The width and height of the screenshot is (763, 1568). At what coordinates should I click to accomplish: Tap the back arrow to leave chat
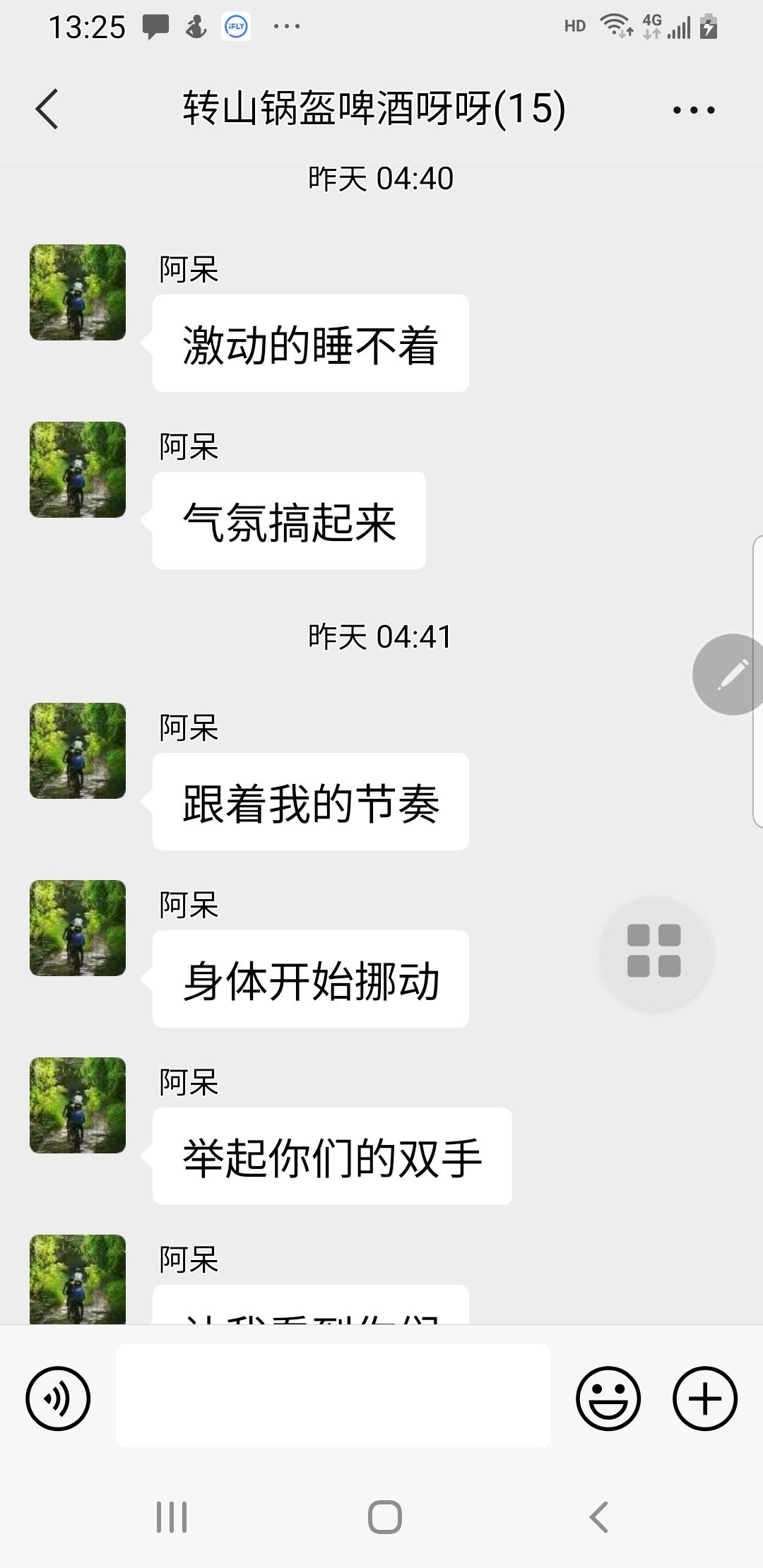[47, 107]
